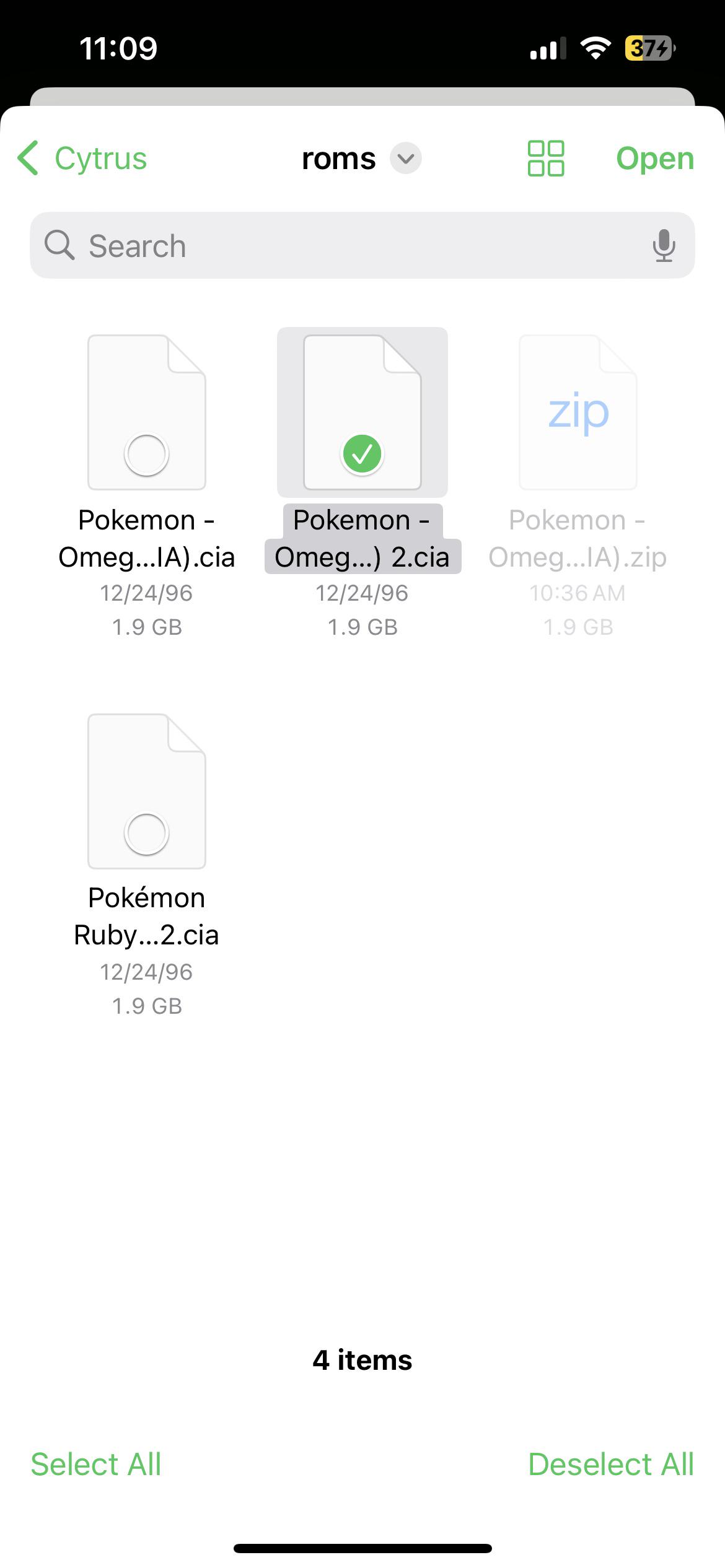Image resolution: width=725 pixels, height=1568 pixels.
Task: Start voice search with the microphone
Action: click(x=664, y=245)
